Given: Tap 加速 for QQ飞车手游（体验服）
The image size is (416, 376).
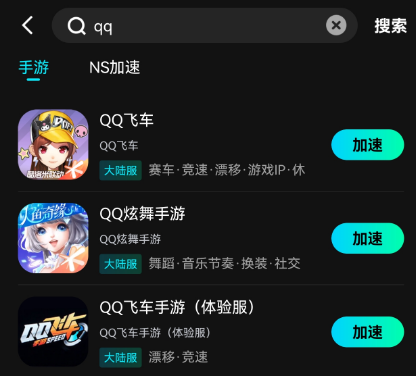Looking at the screenshot, I should (368, 332).
